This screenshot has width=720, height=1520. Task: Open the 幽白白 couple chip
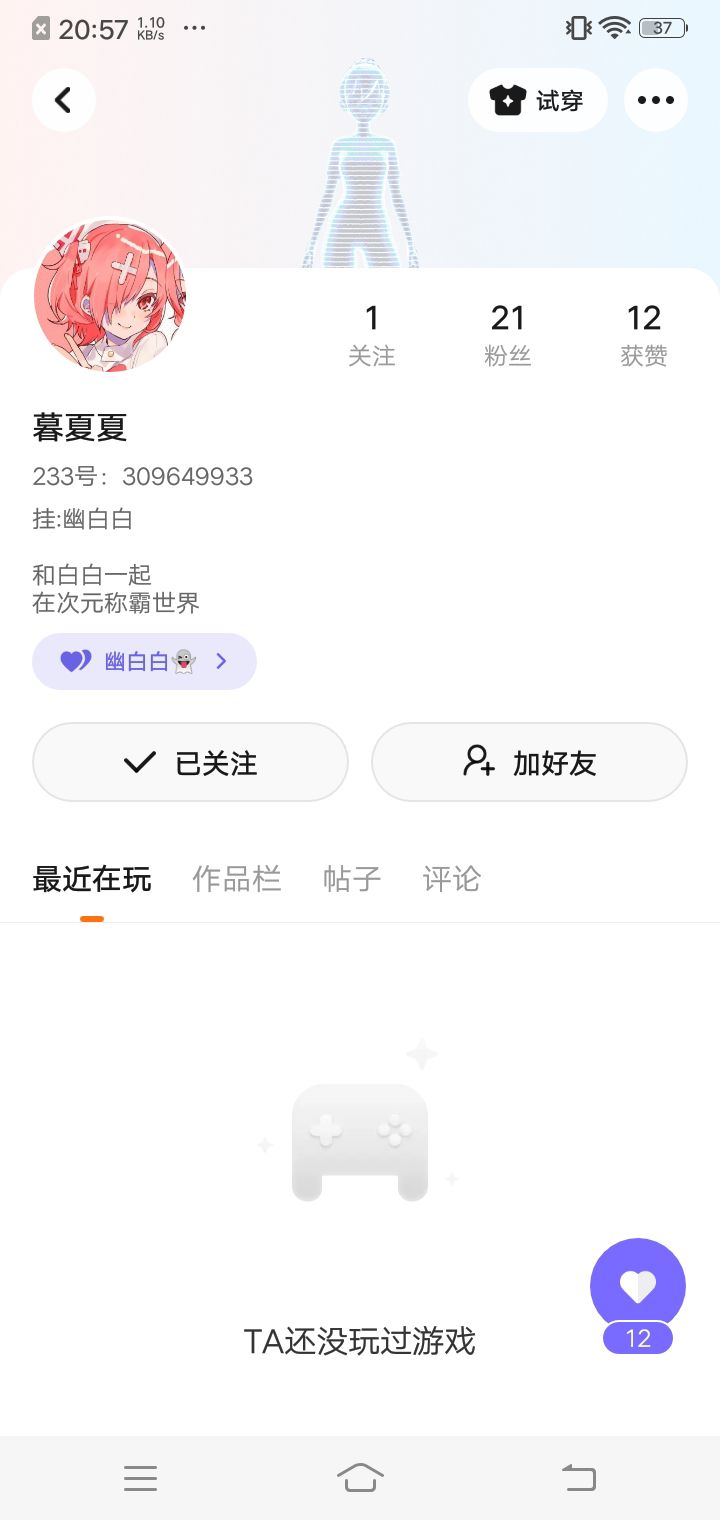tap(144, 661)
